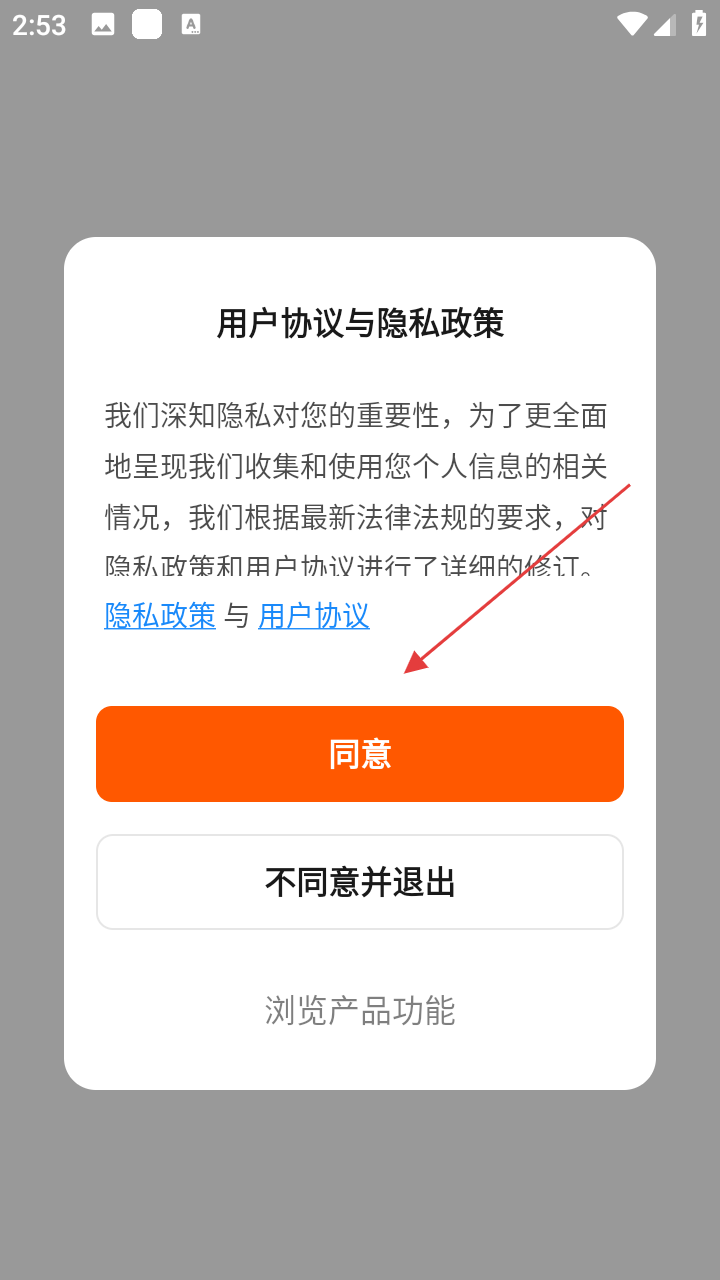Choose 浏览产品功能 to browse features
Screen dimensions: 720x1280
click(x=360, y=1010)
